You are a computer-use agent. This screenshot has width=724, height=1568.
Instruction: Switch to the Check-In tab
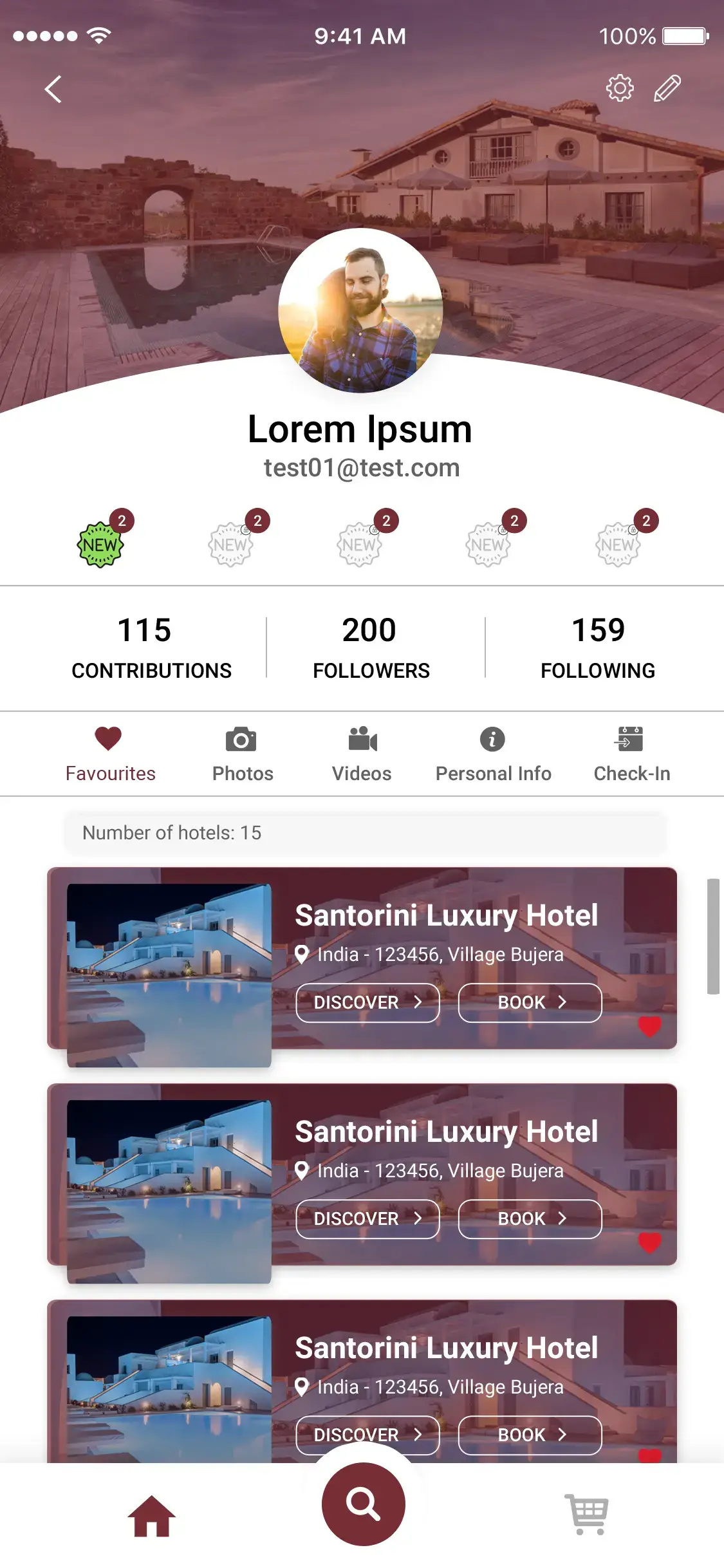[x=631, y=754]
